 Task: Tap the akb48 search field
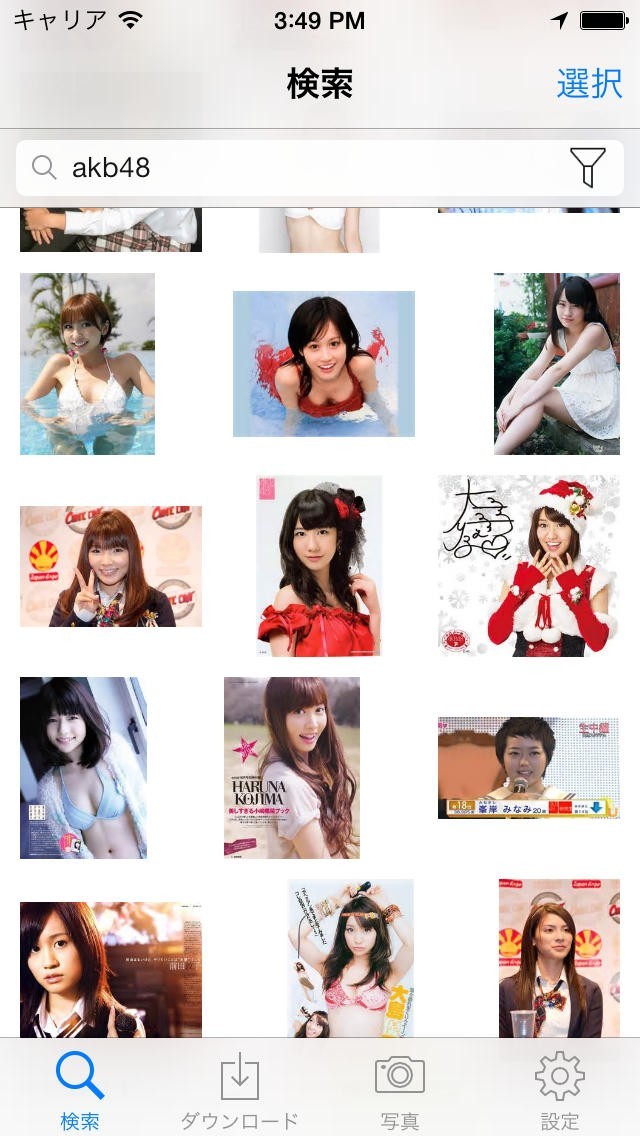(x=300, y=167)
